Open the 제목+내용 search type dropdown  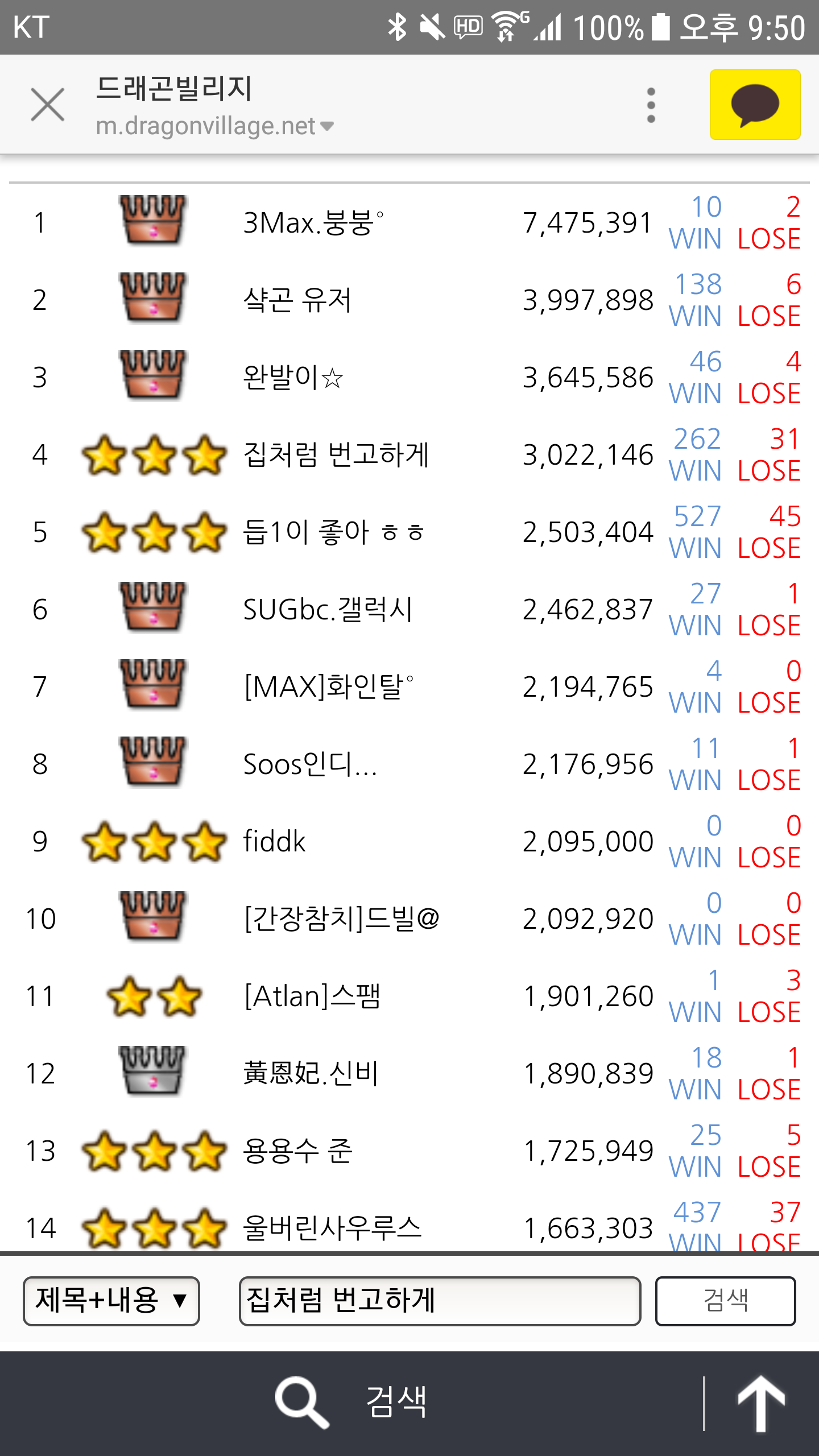click(x=111, y=1301)
